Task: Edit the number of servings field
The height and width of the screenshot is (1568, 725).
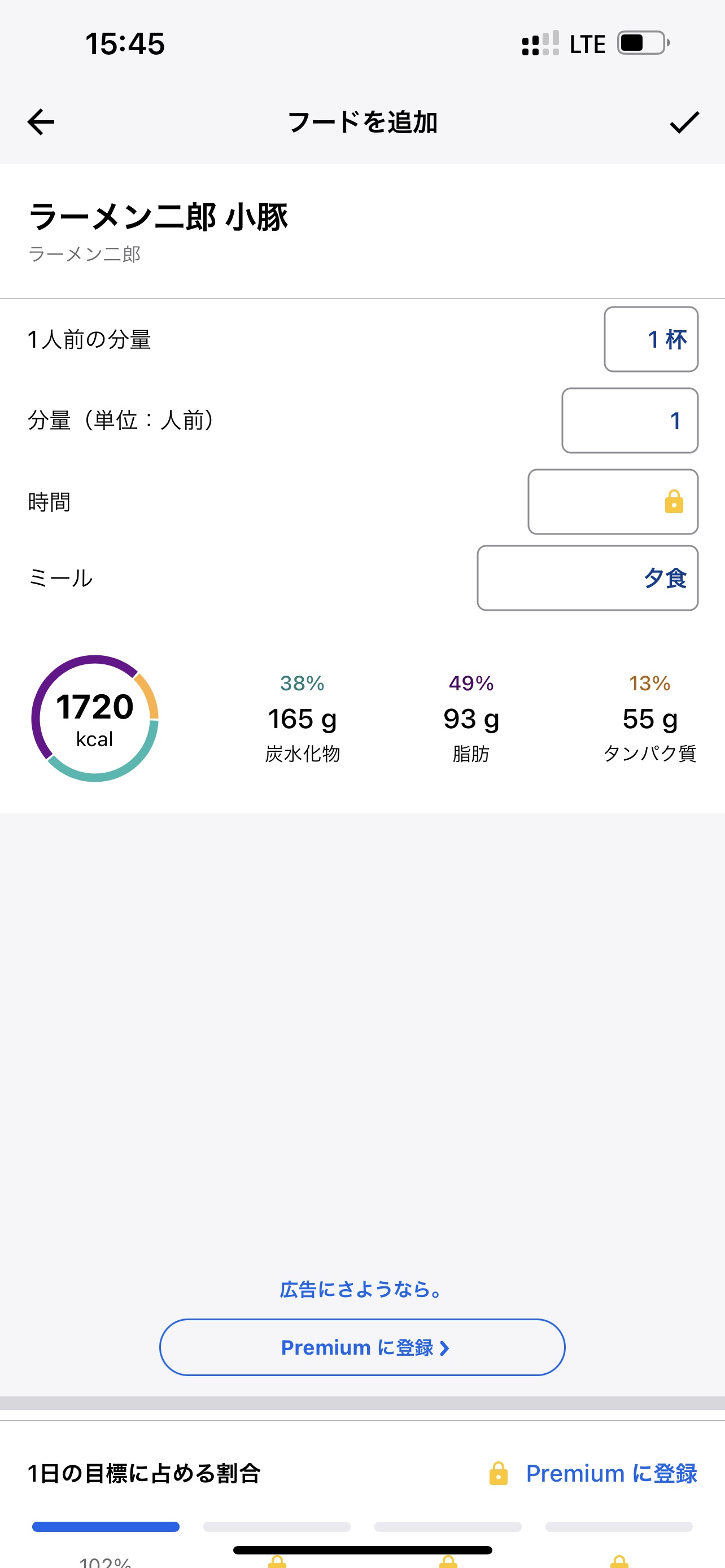Action: click(630, 421)
